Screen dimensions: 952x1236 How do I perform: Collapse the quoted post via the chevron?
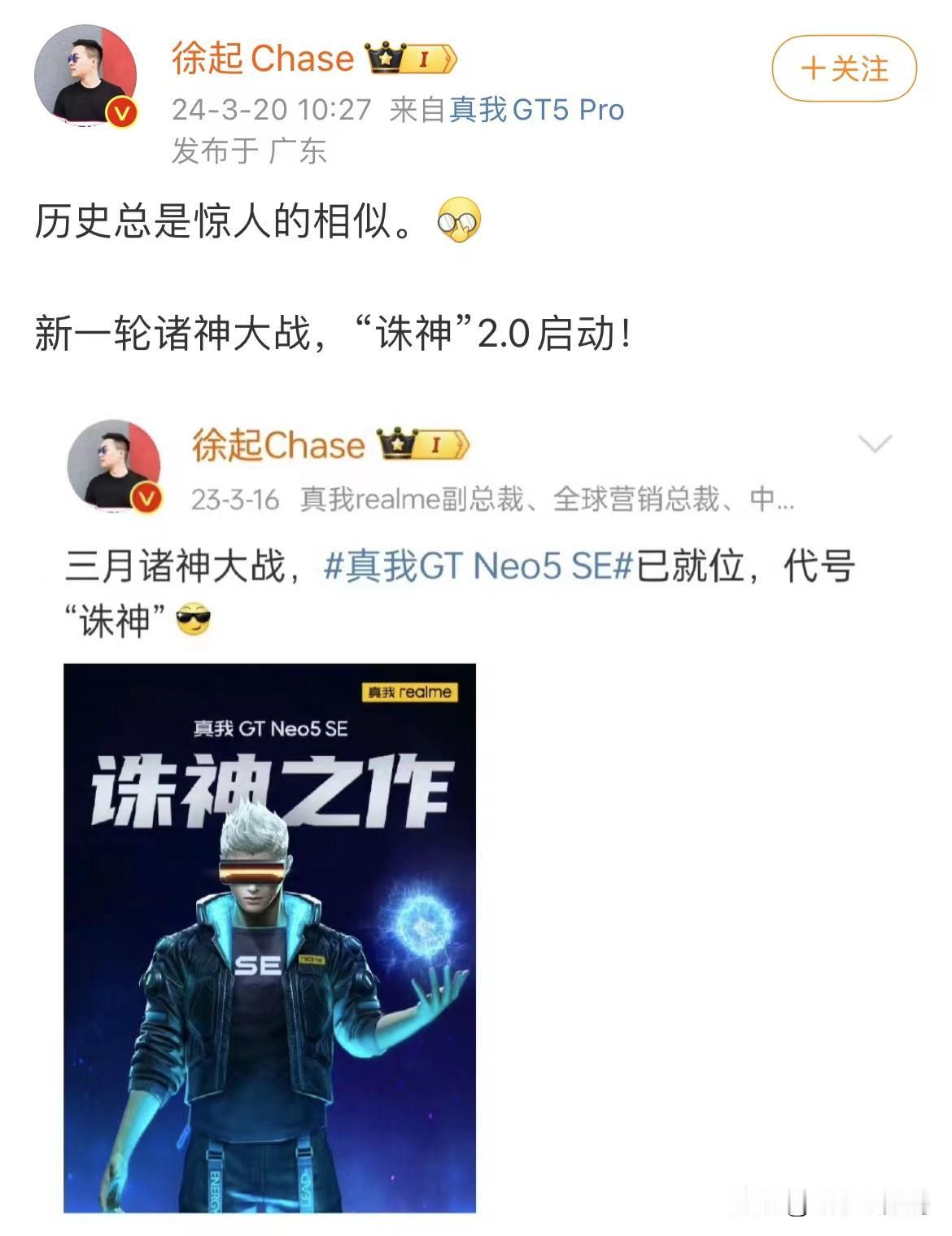point(876,443)
